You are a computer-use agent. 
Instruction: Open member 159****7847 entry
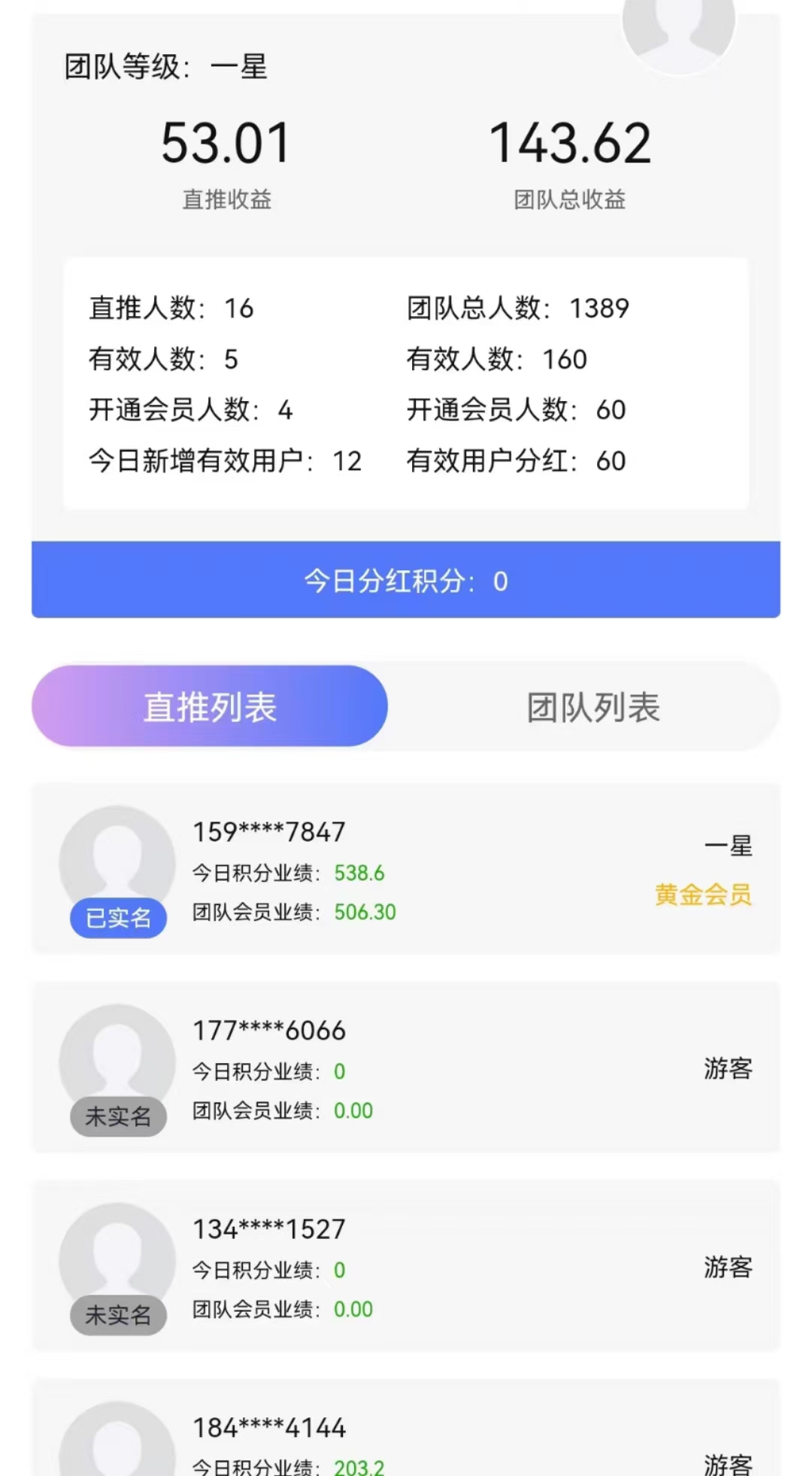tap(406, 869)
